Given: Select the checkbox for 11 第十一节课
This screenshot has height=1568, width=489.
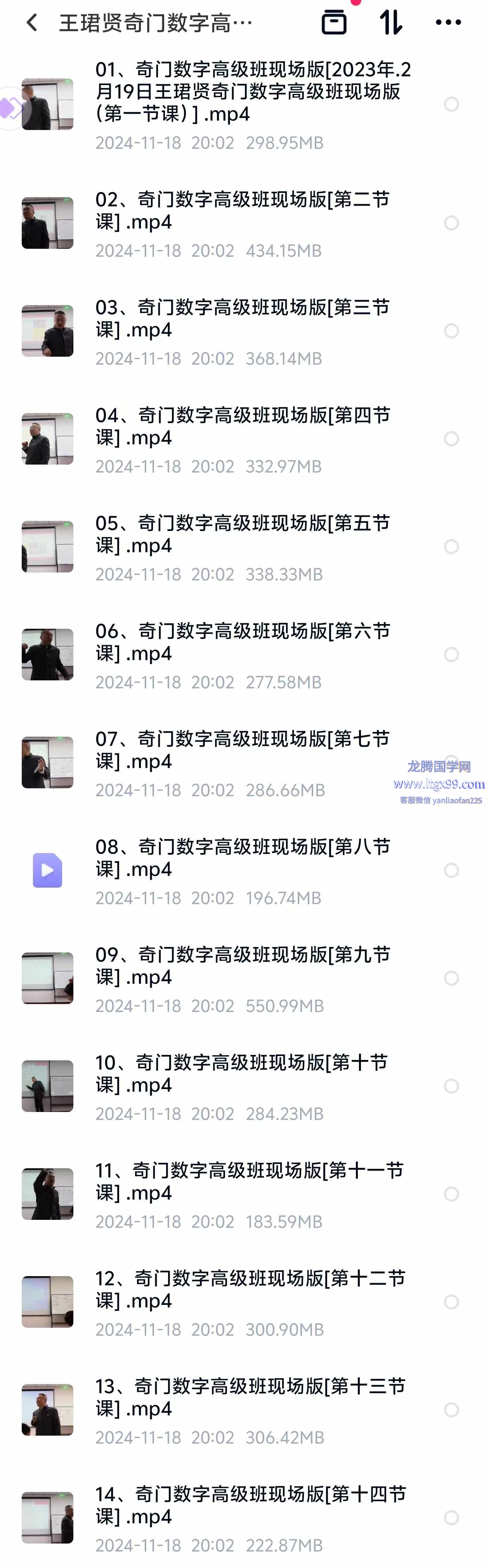Looking at the screenshot, I should (x=451, y=1193).
